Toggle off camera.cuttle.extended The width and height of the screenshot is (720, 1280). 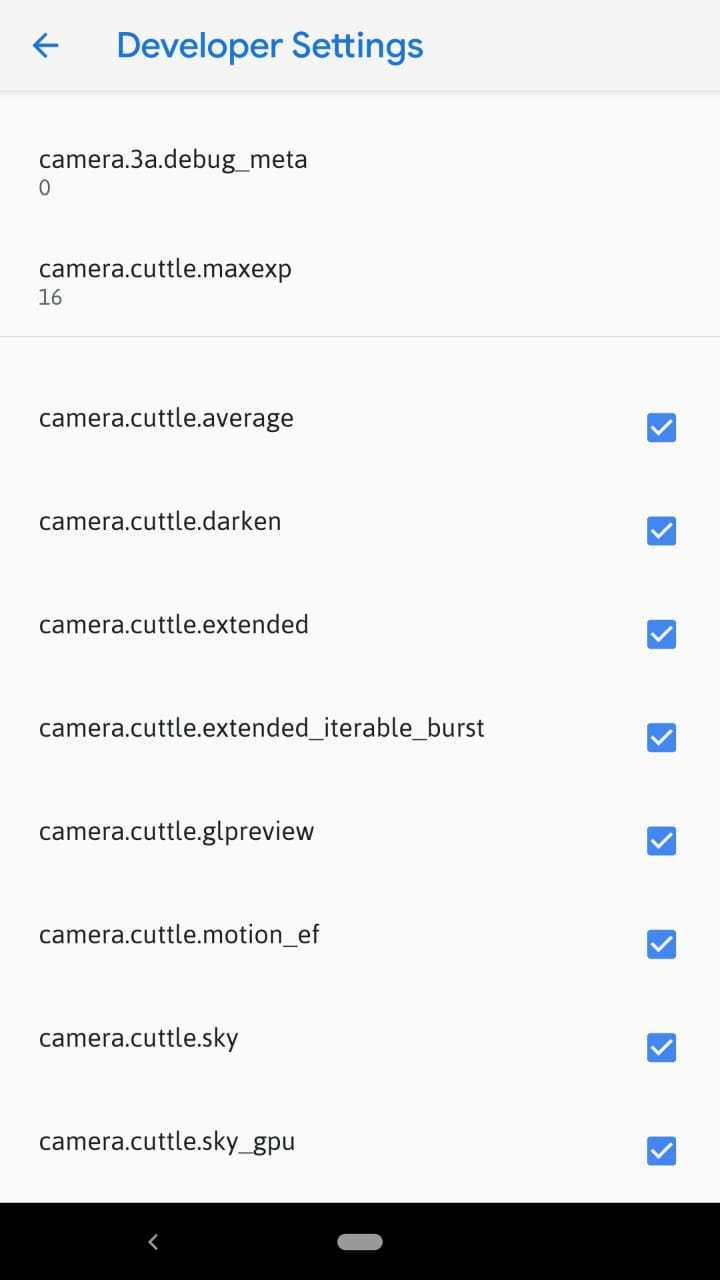click(661, 634)
